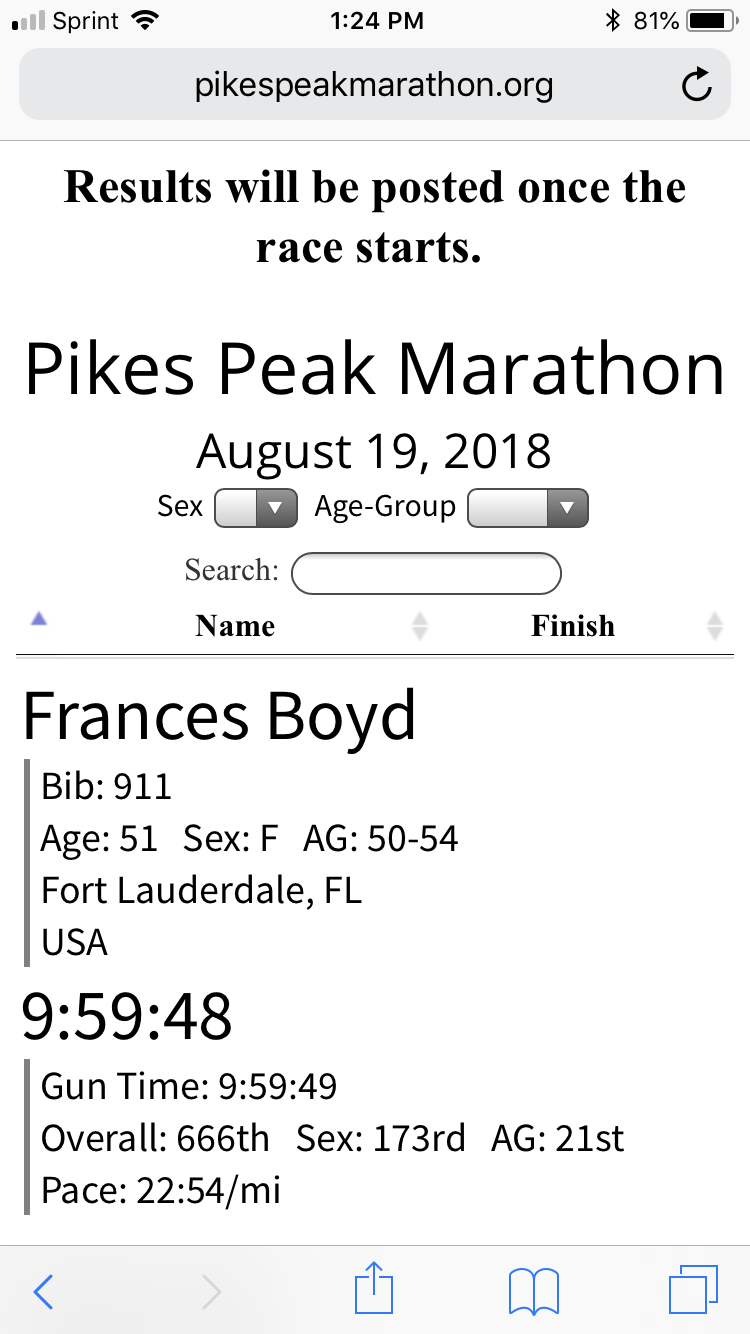
Task: Tap the results Search field
Action: (x=426, y=574)
